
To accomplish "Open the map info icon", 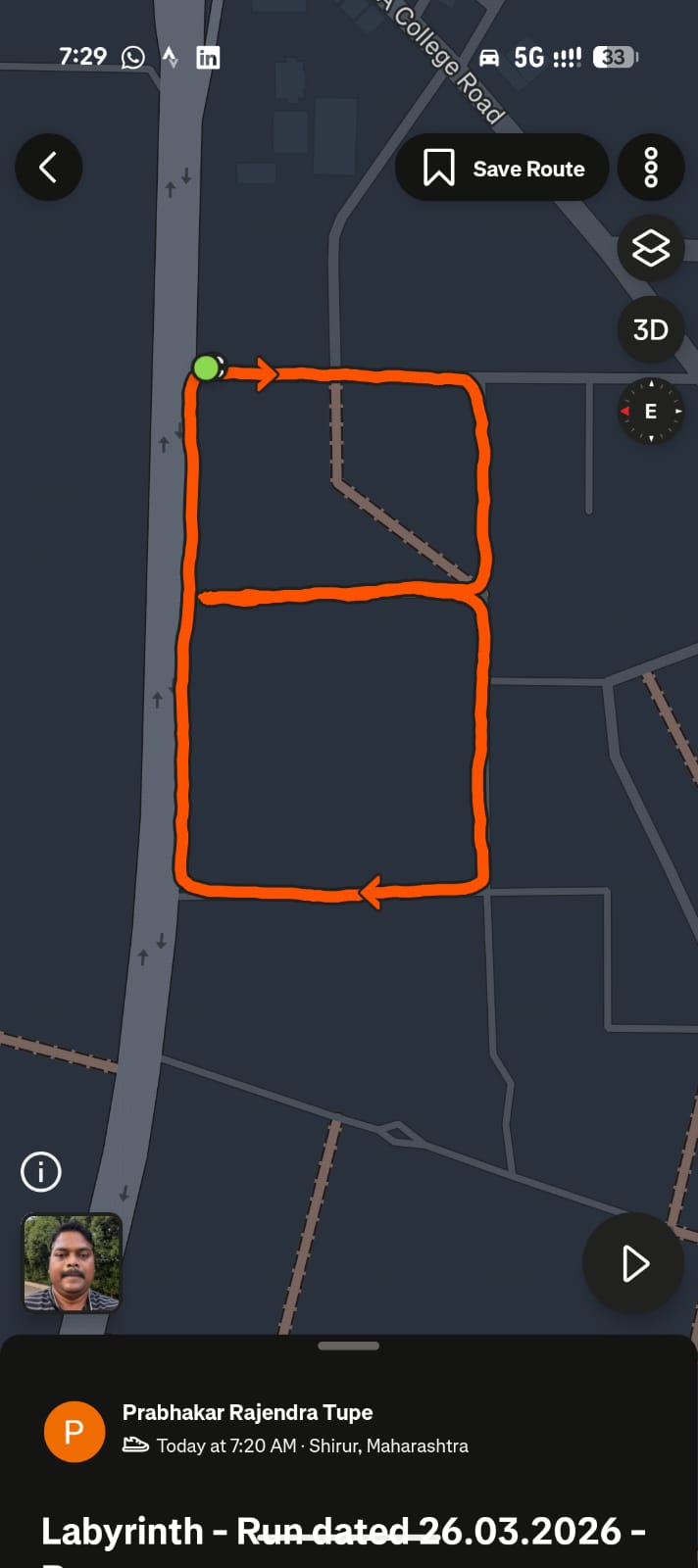I will click(x=41, y=1171).
